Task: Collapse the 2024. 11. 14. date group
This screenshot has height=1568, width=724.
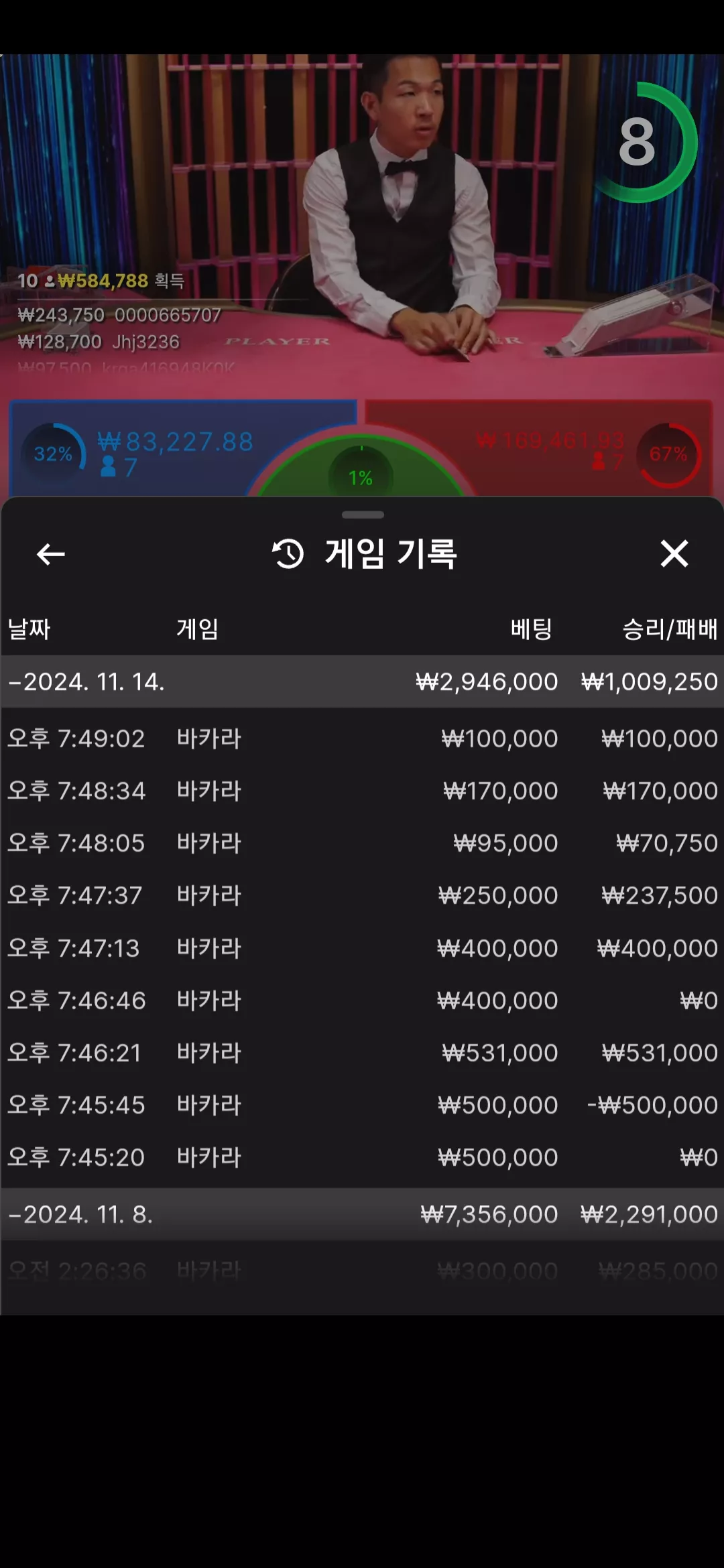Action: (x=362, y=681)
